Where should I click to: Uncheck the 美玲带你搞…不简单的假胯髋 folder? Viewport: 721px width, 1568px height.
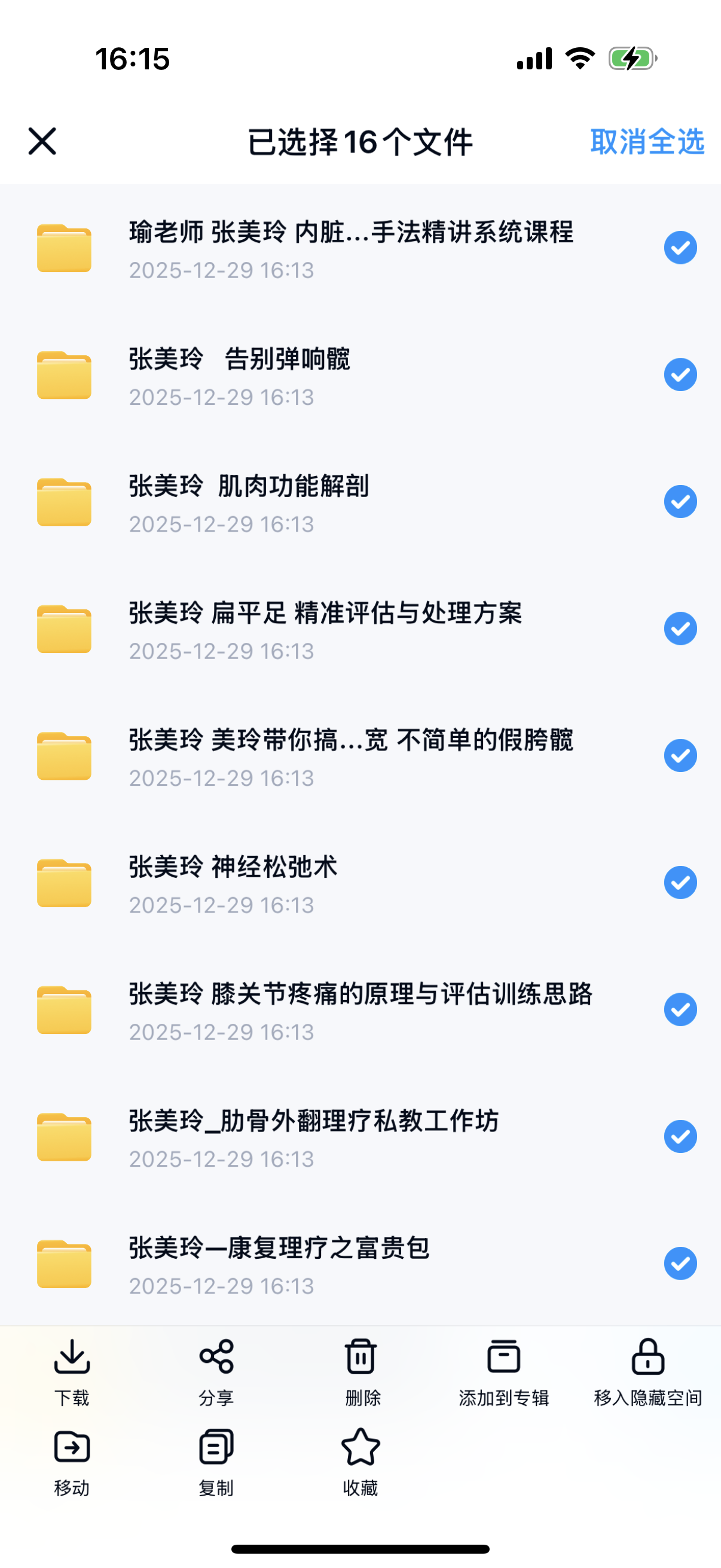click(x=680, y=755)
